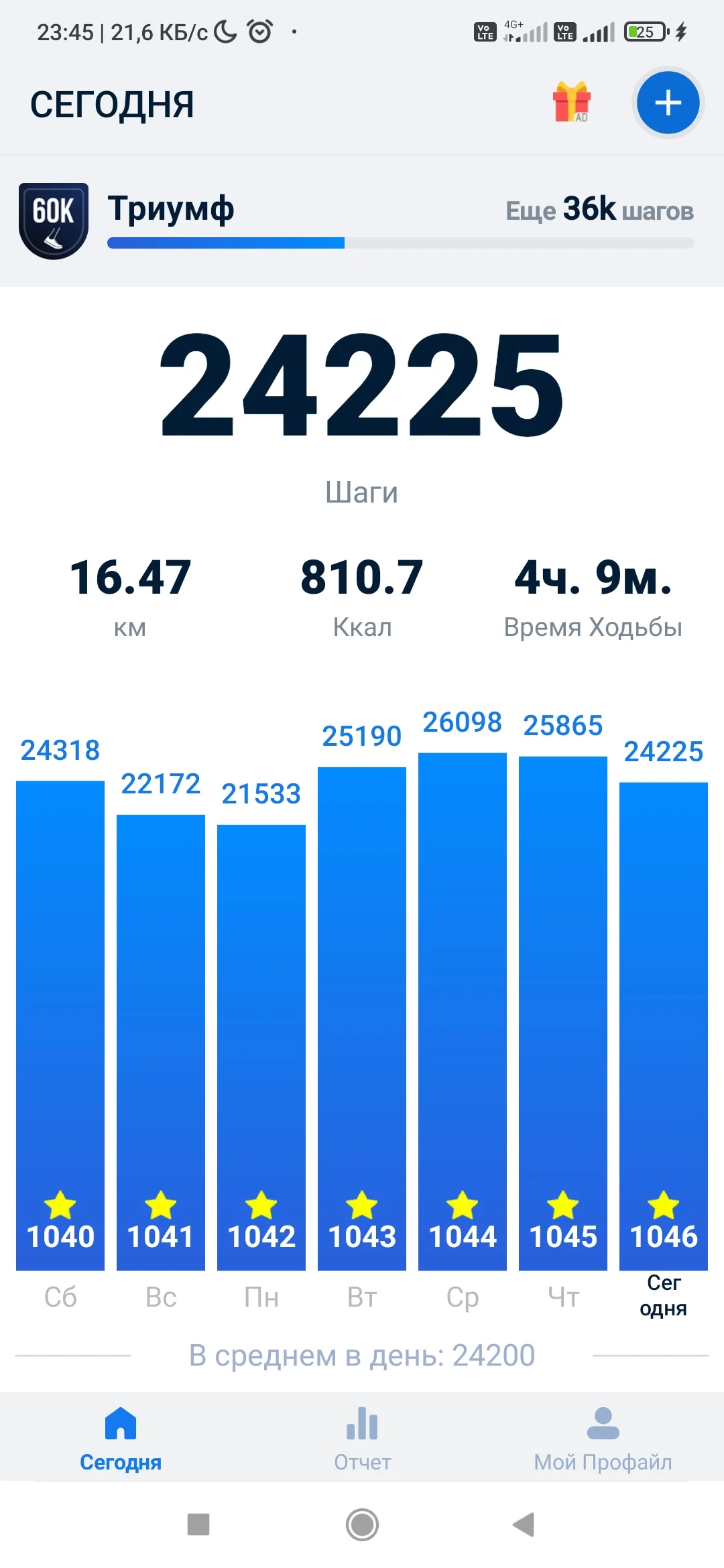The height and width of the screenshot is (1568, 724).
Task: Switch to the Отчет tab
Action: [x=362, y=1437]
